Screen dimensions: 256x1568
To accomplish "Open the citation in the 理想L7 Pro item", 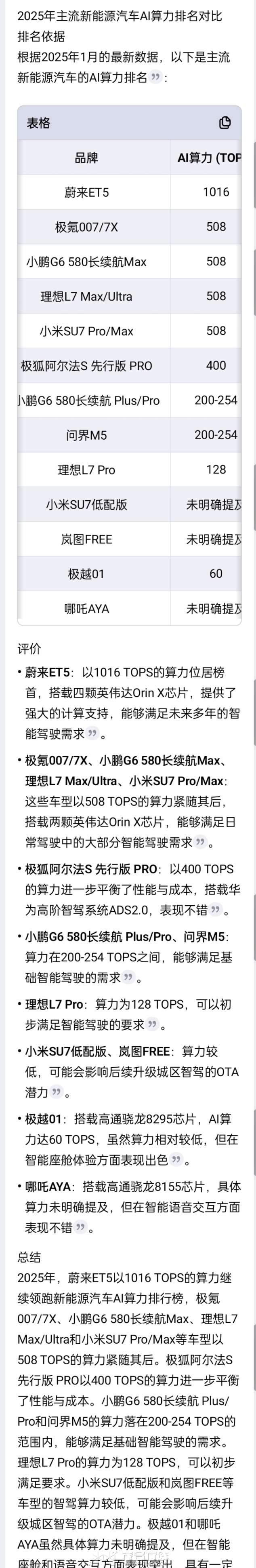I will (152, 1024).
